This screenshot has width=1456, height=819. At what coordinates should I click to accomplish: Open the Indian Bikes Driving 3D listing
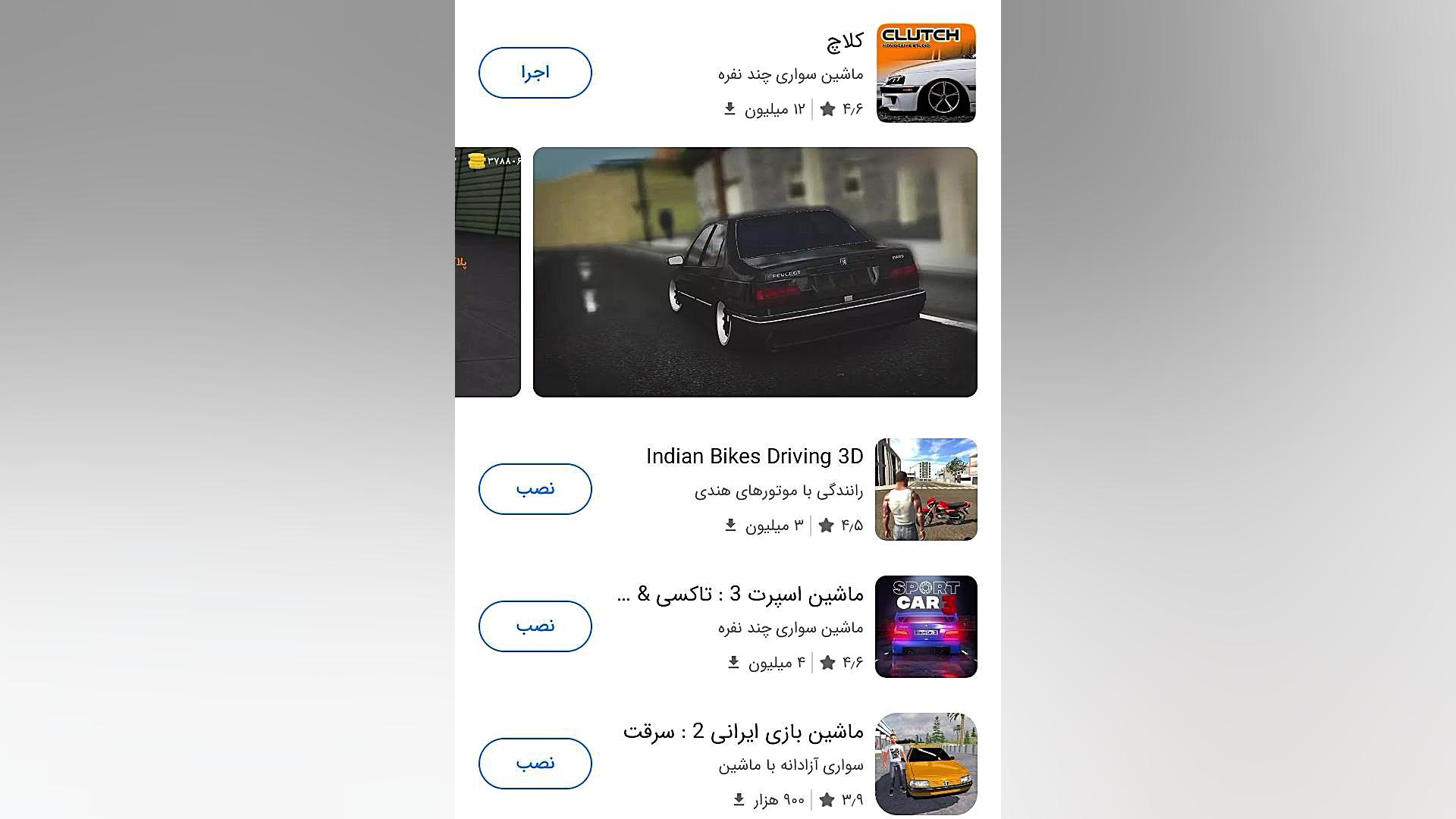click(x=925, y=489)
